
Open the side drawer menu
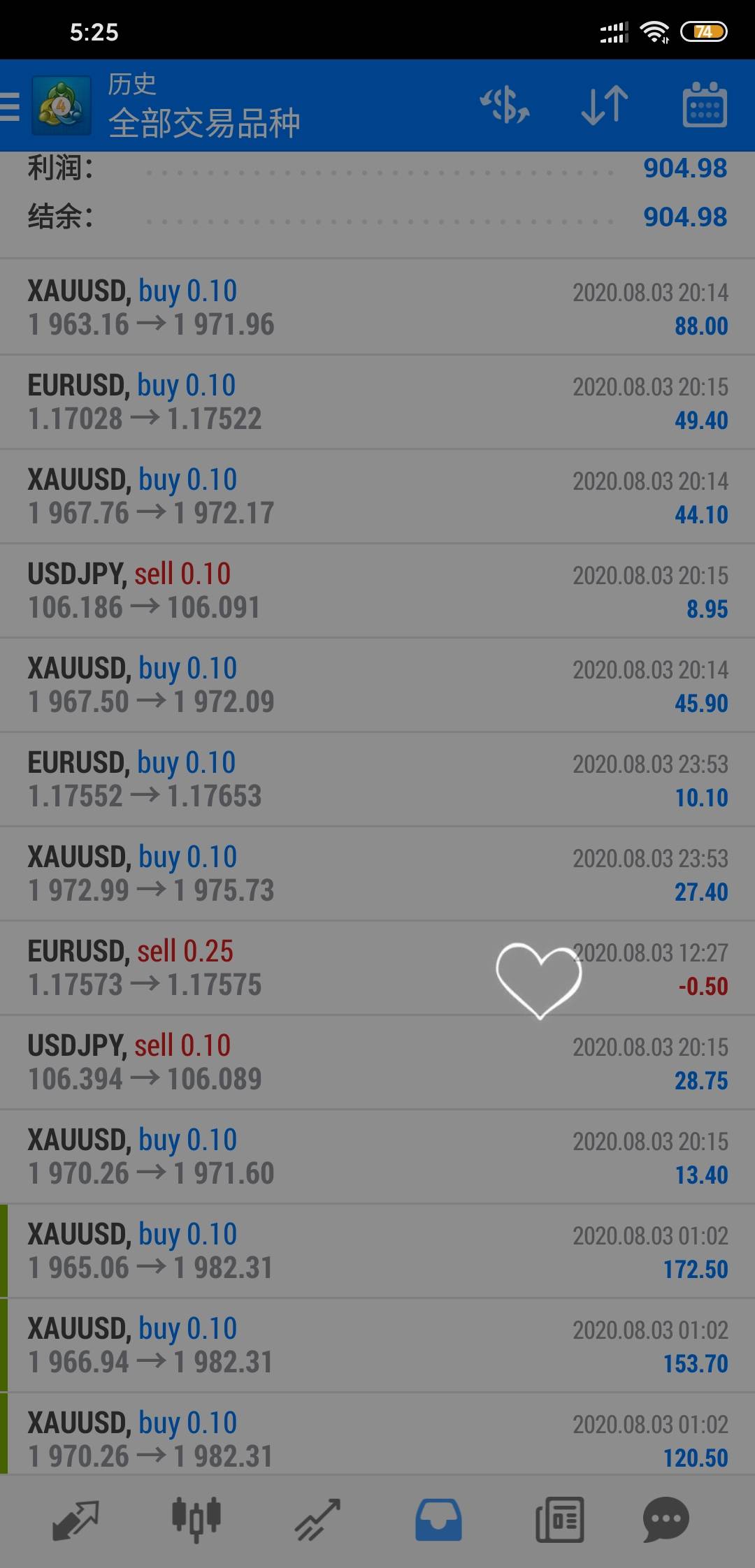10,106
